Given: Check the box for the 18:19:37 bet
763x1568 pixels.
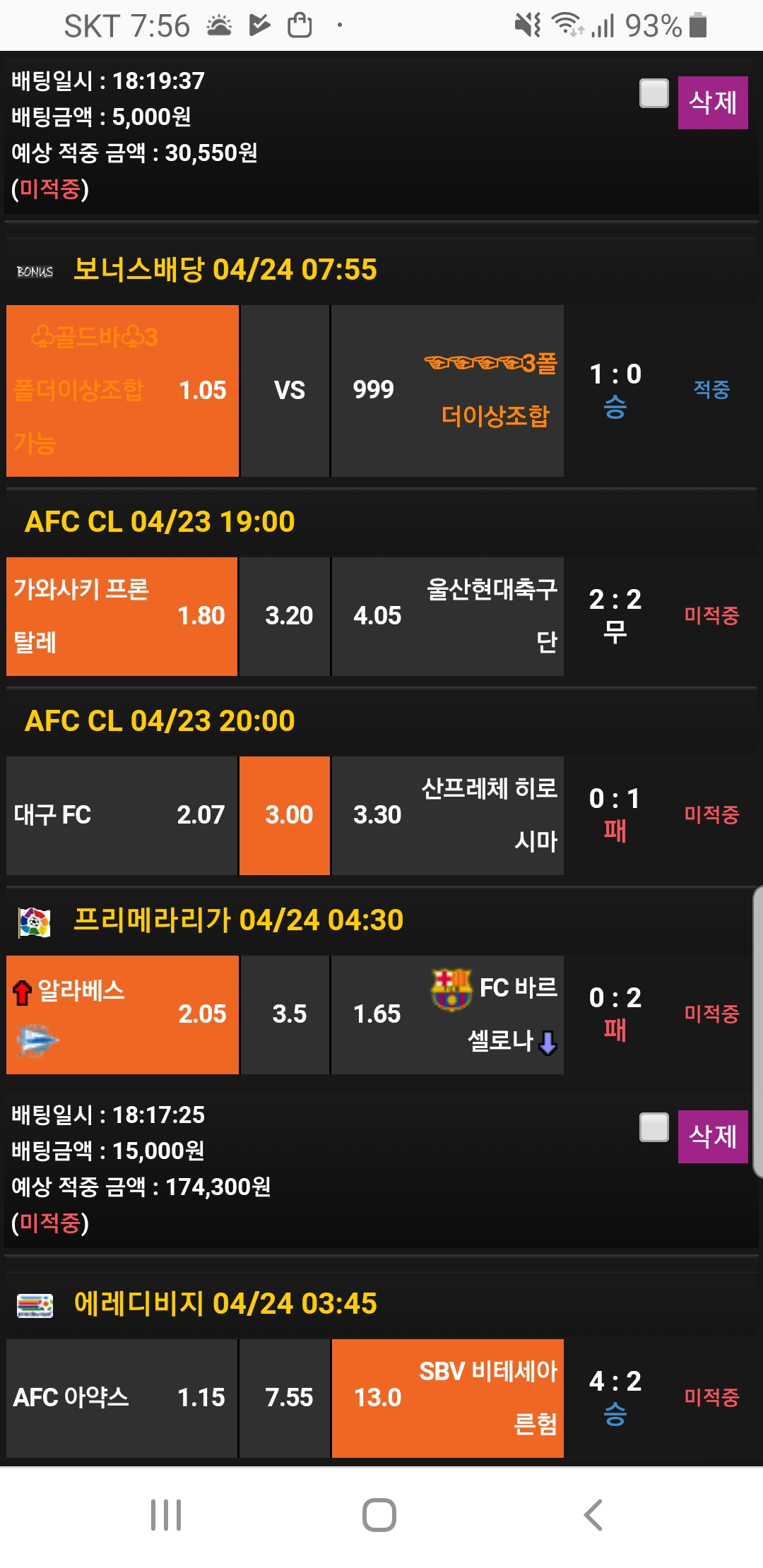Looking at the screenshot, I should (653, 94).
